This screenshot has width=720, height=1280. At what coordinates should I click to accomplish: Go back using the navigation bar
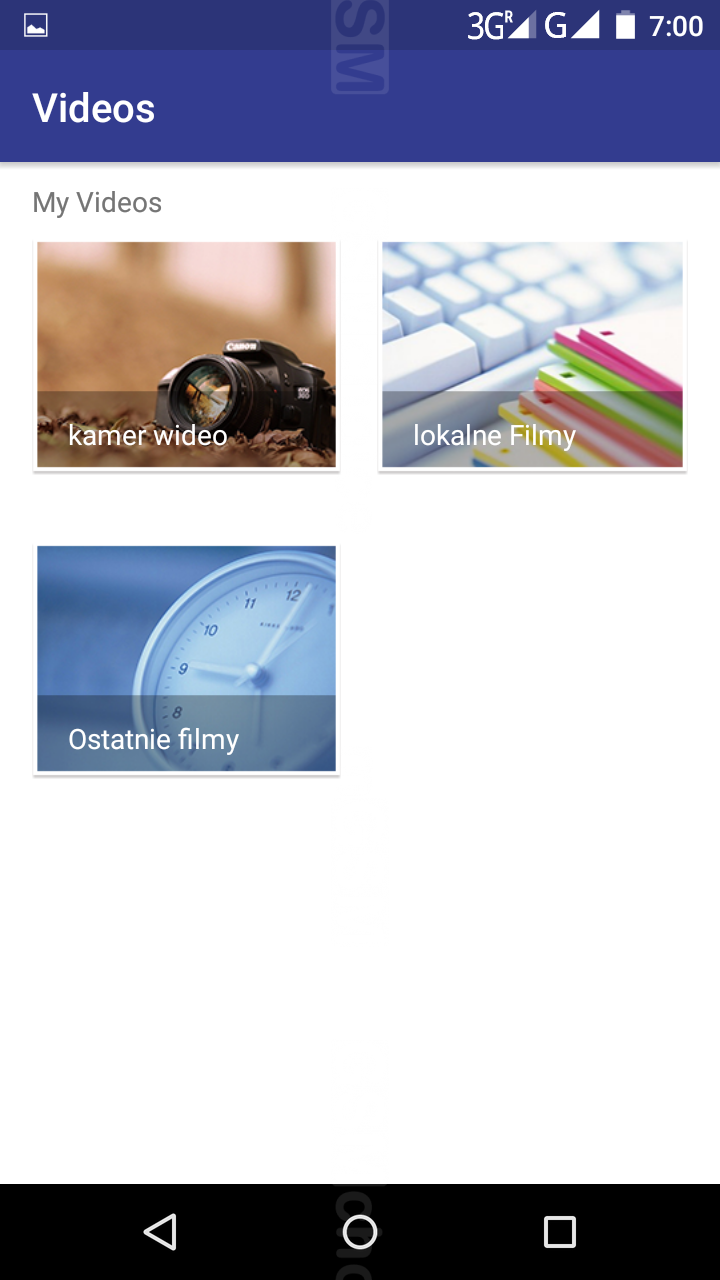pyautogui.click(x=160, y=1232)
